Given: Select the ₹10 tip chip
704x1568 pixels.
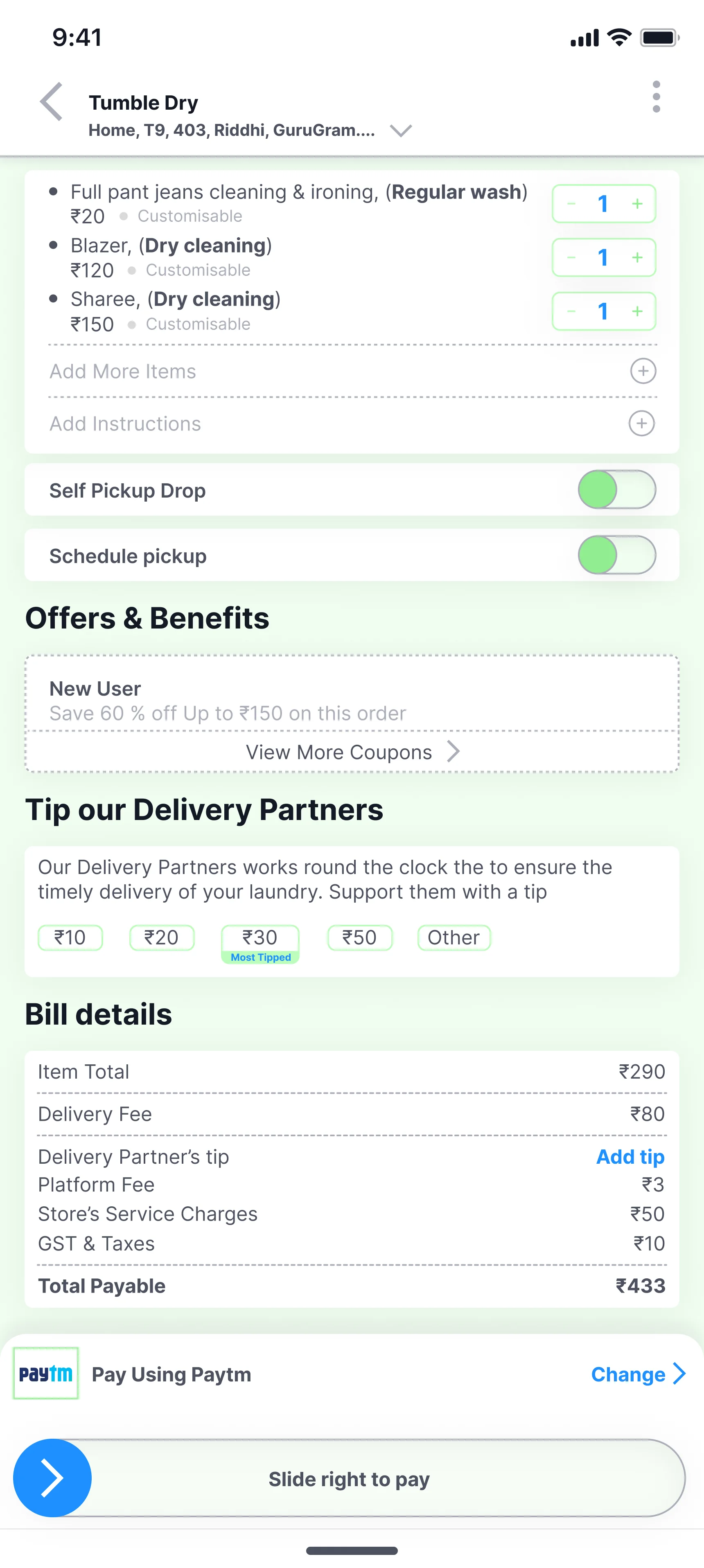Looking at the screenshot, I should pos(70,937).
